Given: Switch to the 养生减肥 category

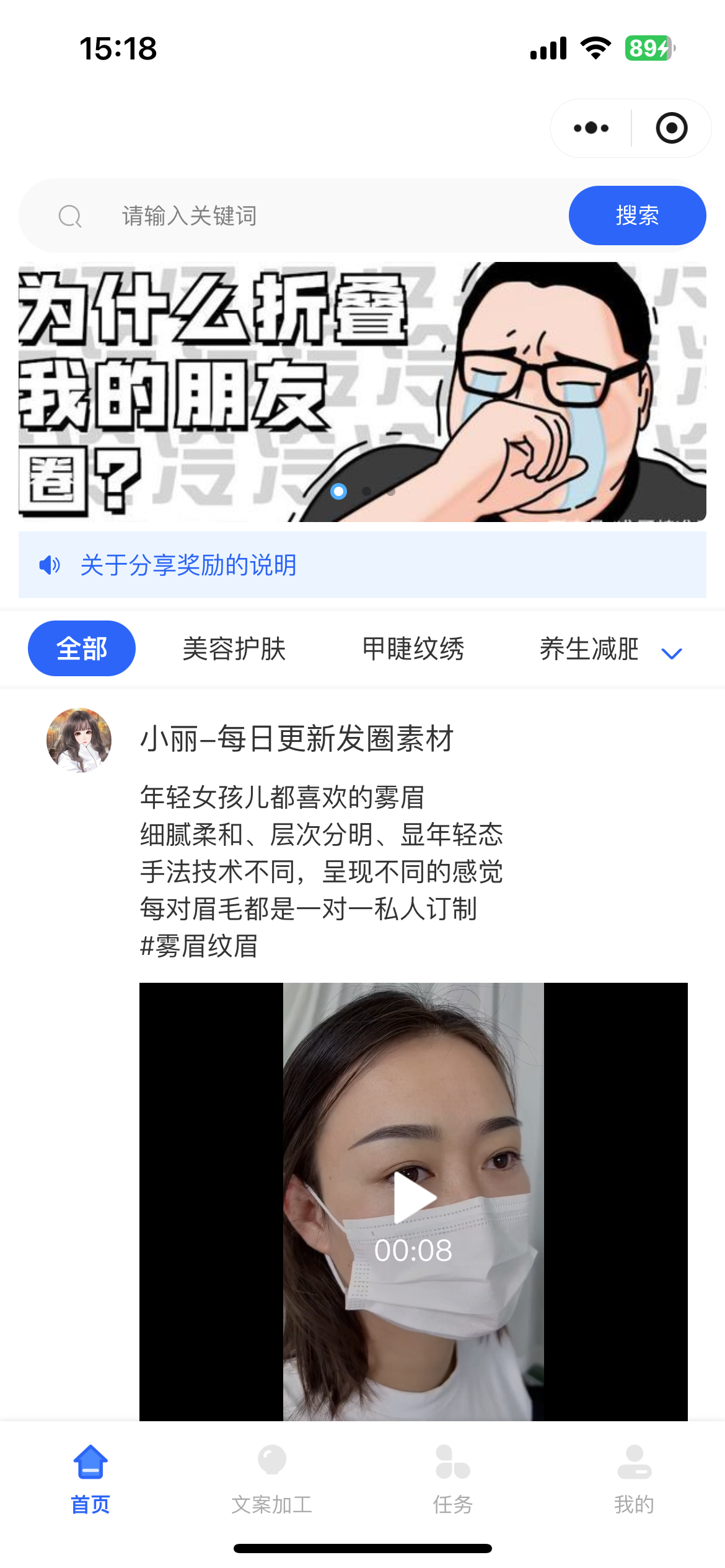Looking at the screenshot, I should tap(589, 649).
